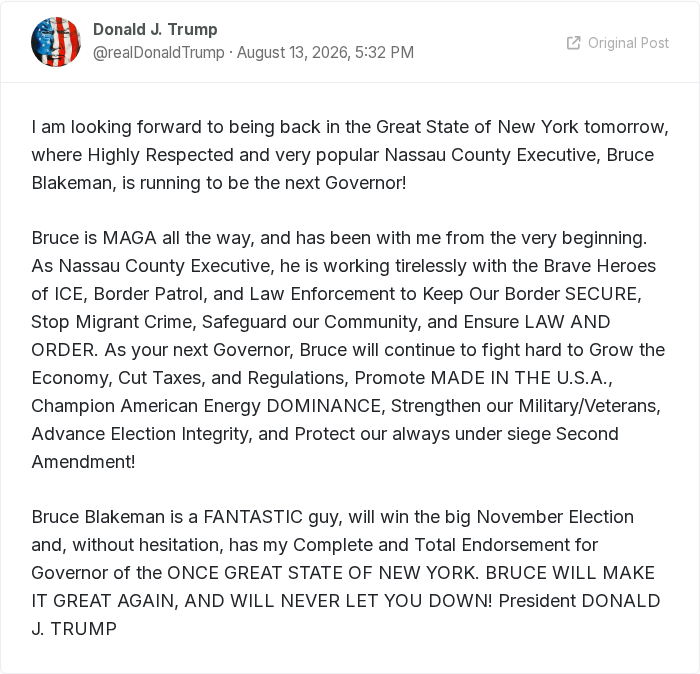Open the Original Post link
The height and width of the screenshot is (674, 700).
[617, 43]
